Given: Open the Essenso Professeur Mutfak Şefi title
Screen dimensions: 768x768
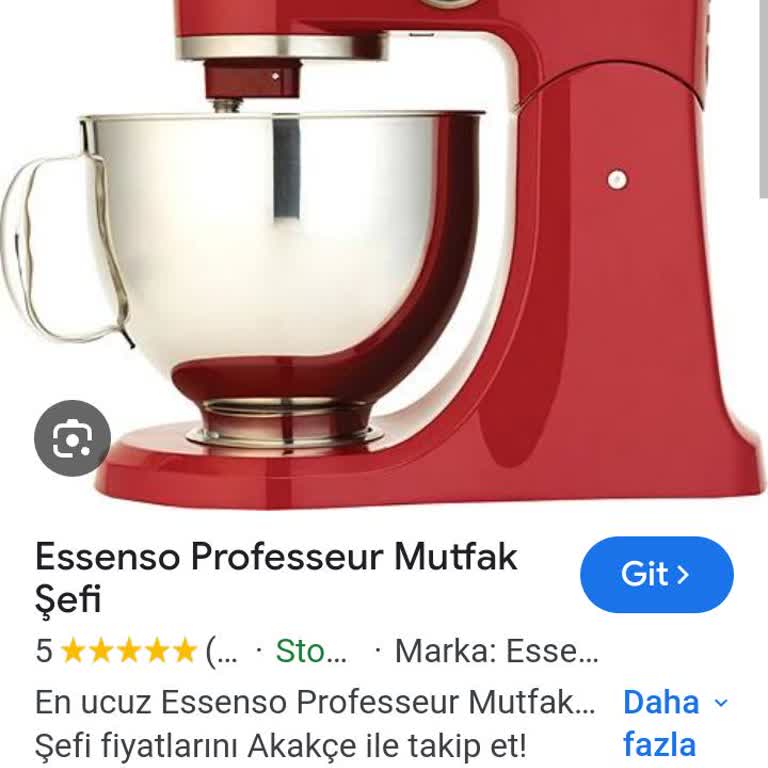Looking at the screenshot, I should [276, 576].
